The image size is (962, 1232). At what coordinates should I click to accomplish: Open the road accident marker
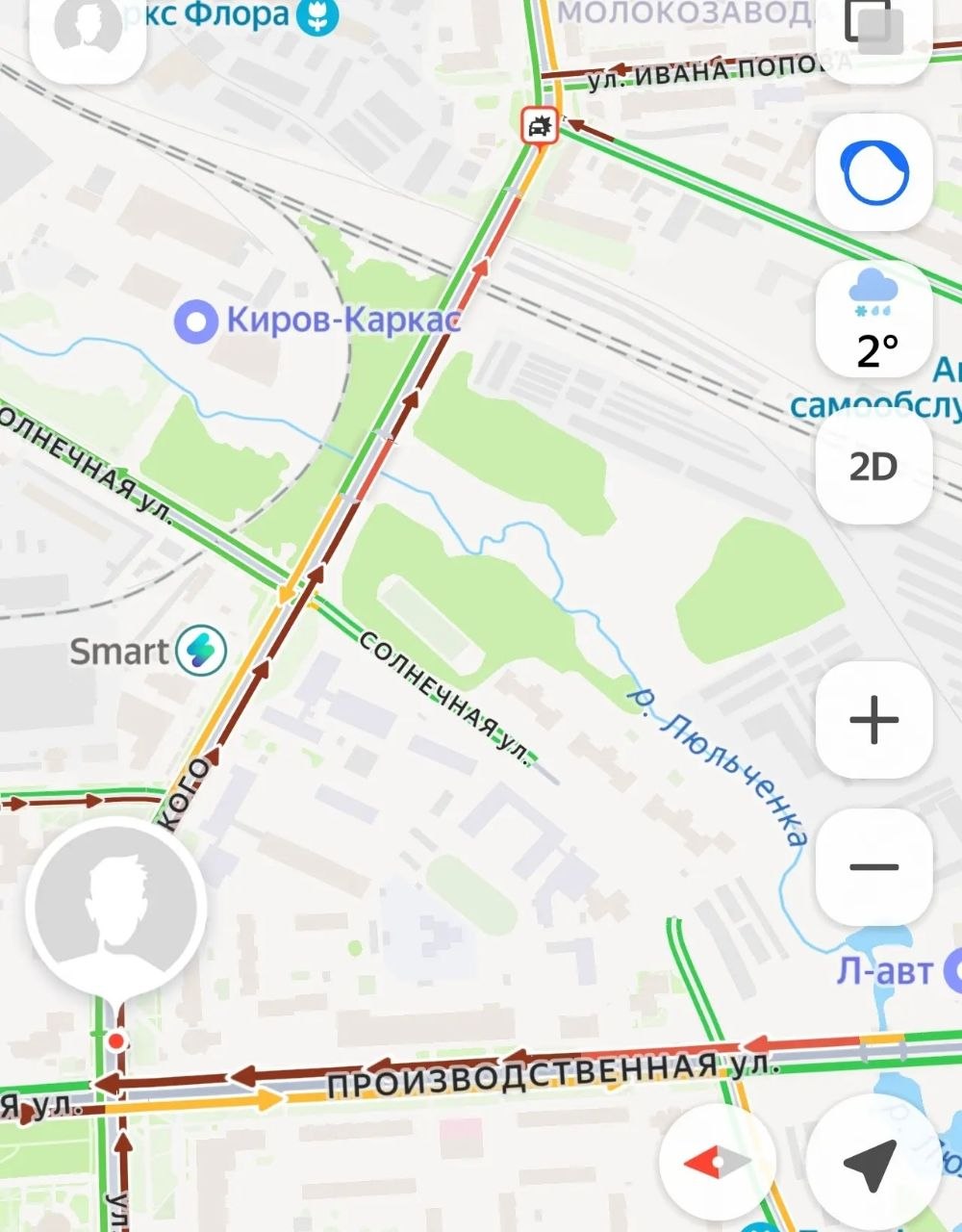[540, 126]
